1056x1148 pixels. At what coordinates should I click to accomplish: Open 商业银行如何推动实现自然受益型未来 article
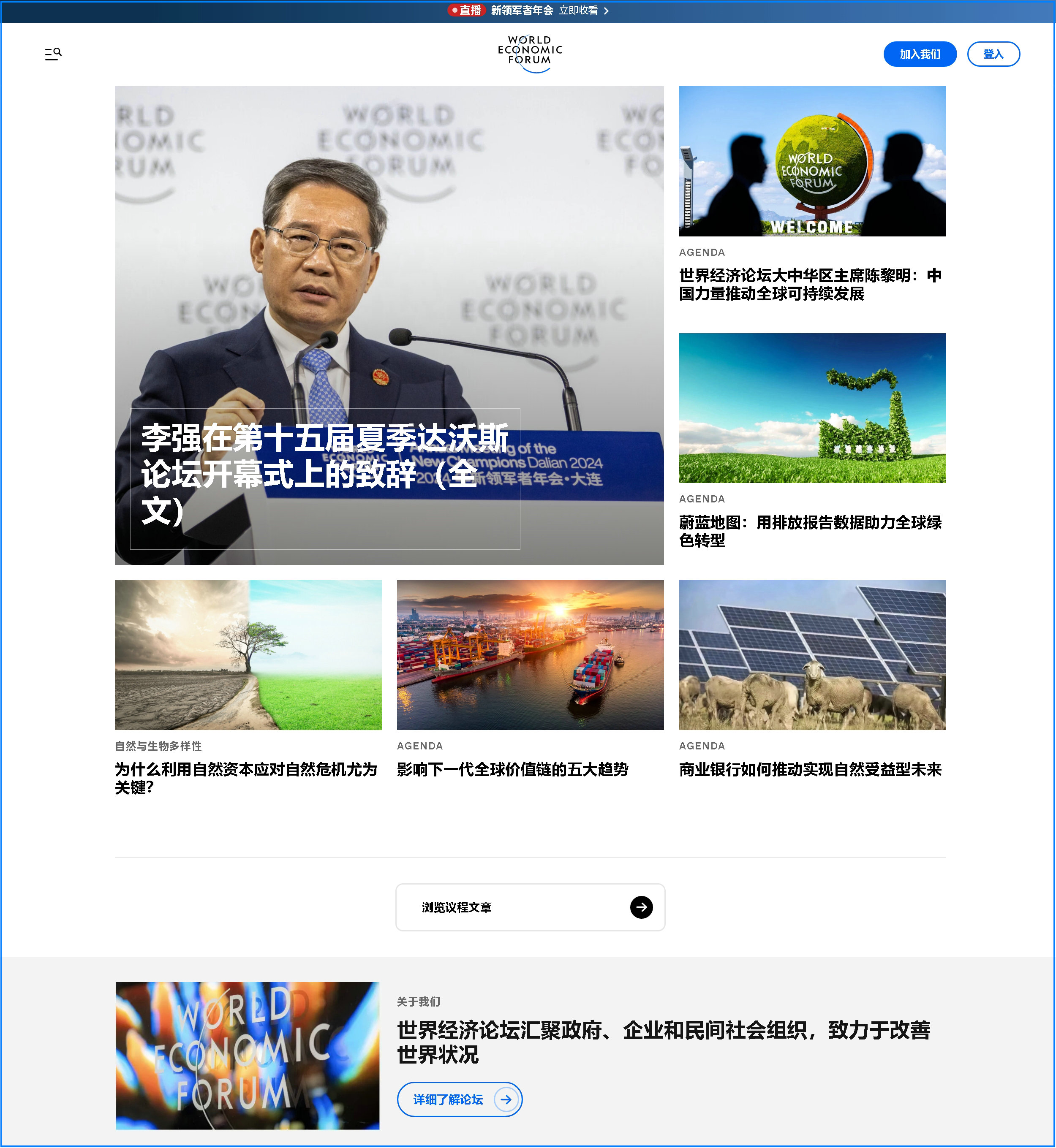809,769
